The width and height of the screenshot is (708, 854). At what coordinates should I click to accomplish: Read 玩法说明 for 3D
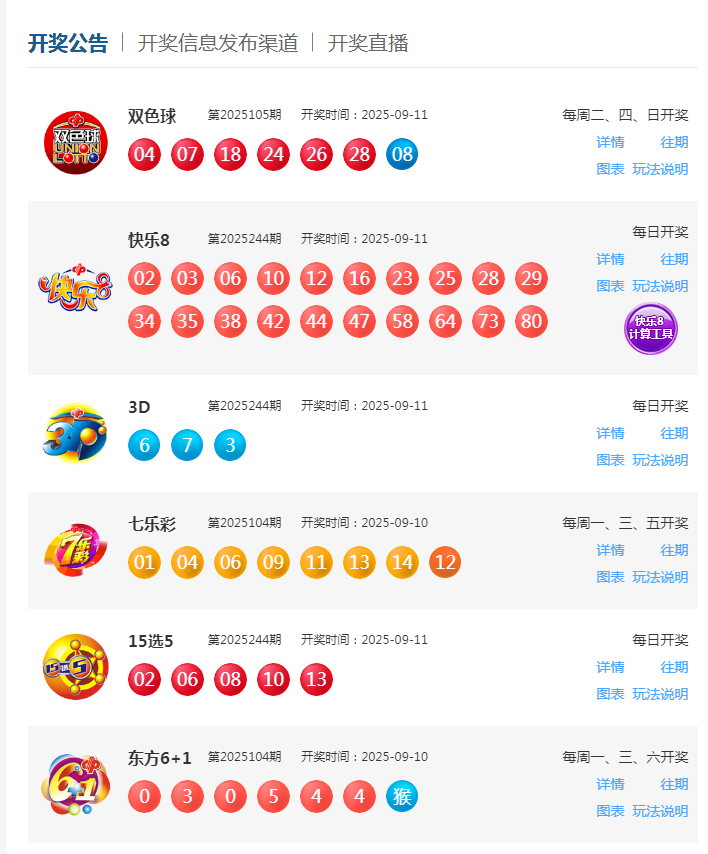coord(660,460)
